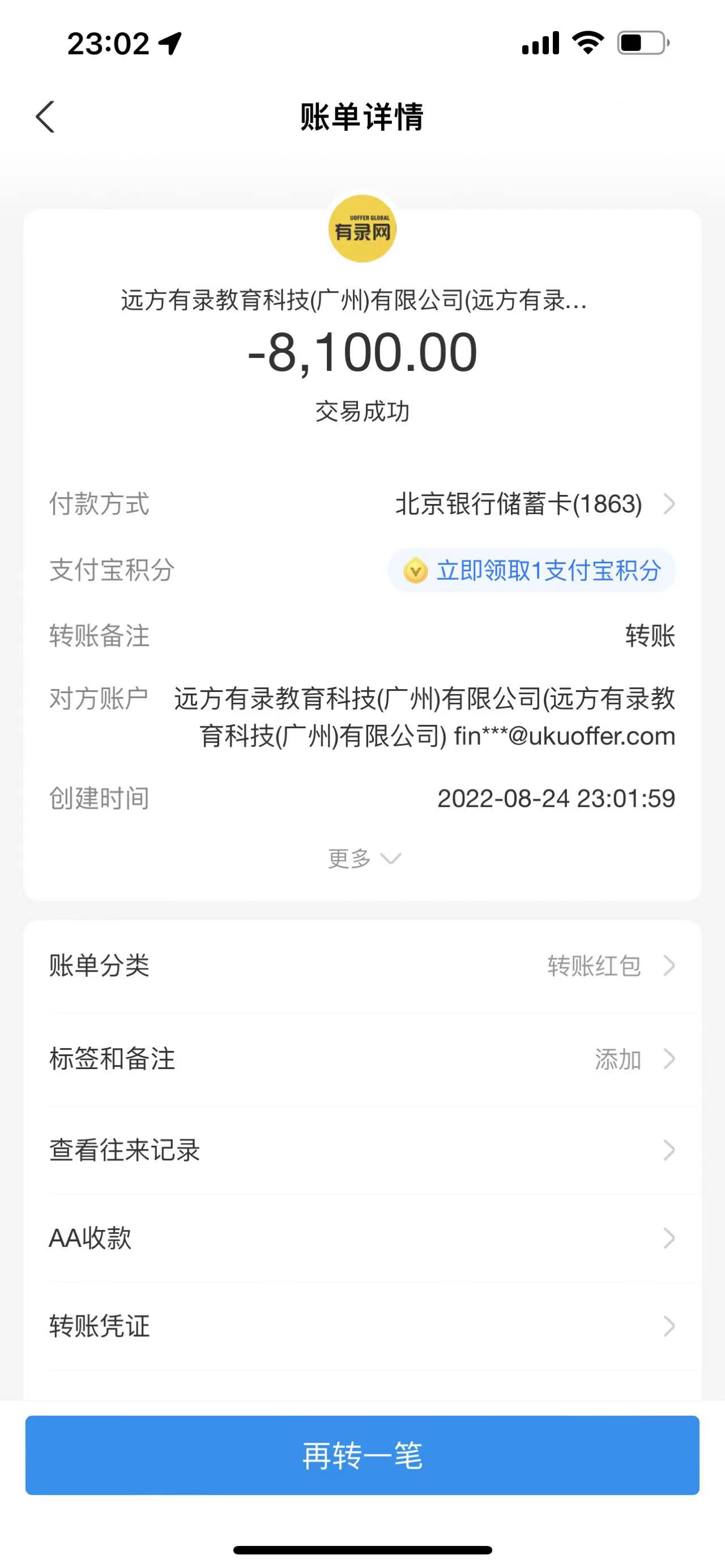The width and height of the screenshot is (725, 1568).
Task: Change bill category 账单分类
Action: (362, 965)
